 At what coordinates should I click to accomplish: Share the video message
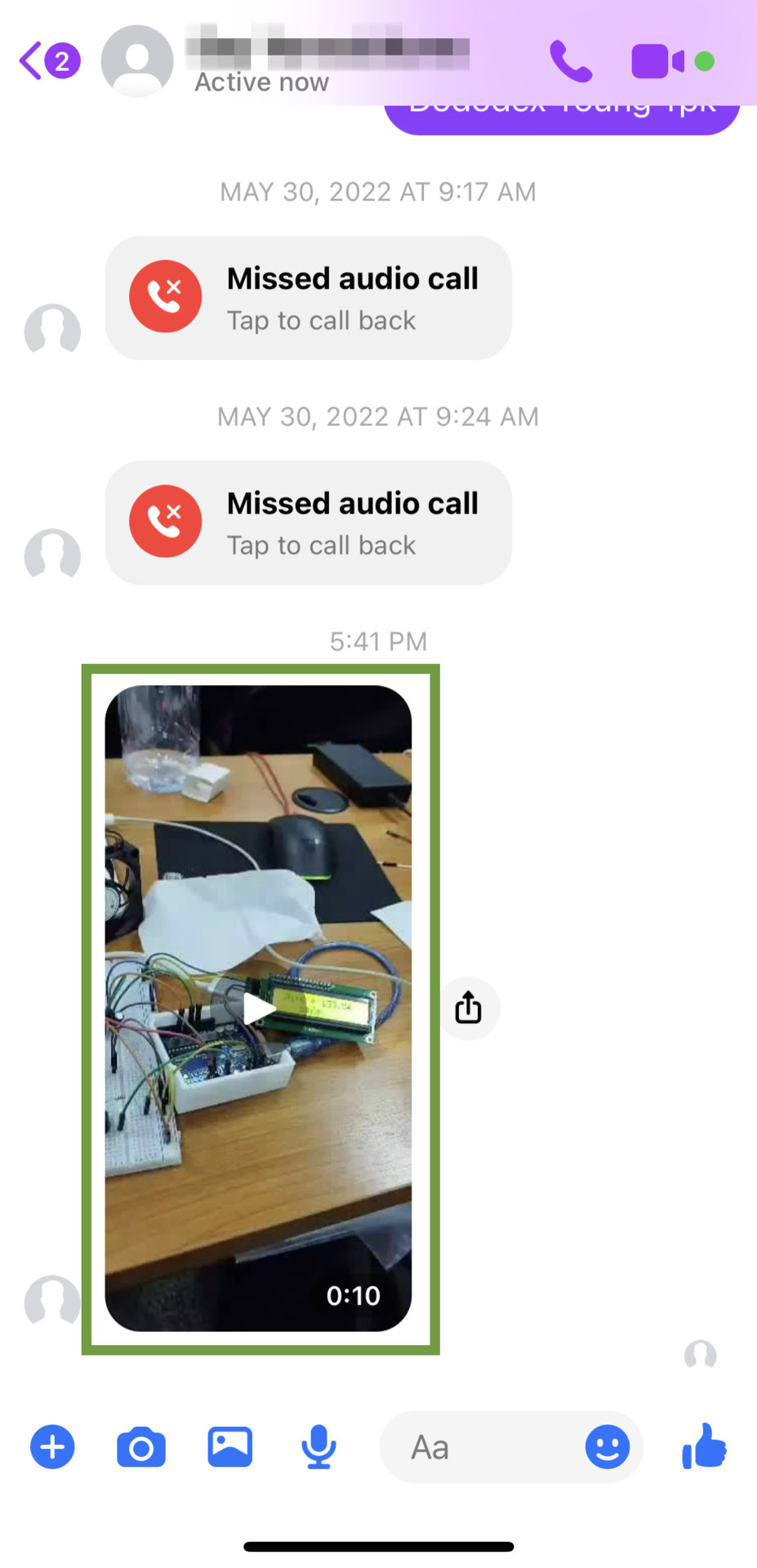[468, 1008]
